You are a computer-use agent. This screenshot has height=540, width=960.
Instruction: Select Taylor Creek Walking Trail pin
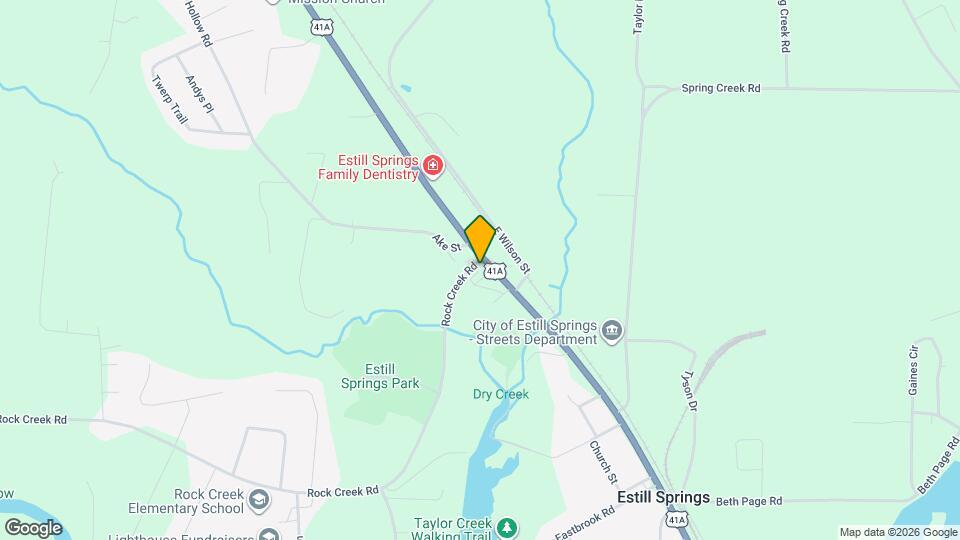pos(507,527)
